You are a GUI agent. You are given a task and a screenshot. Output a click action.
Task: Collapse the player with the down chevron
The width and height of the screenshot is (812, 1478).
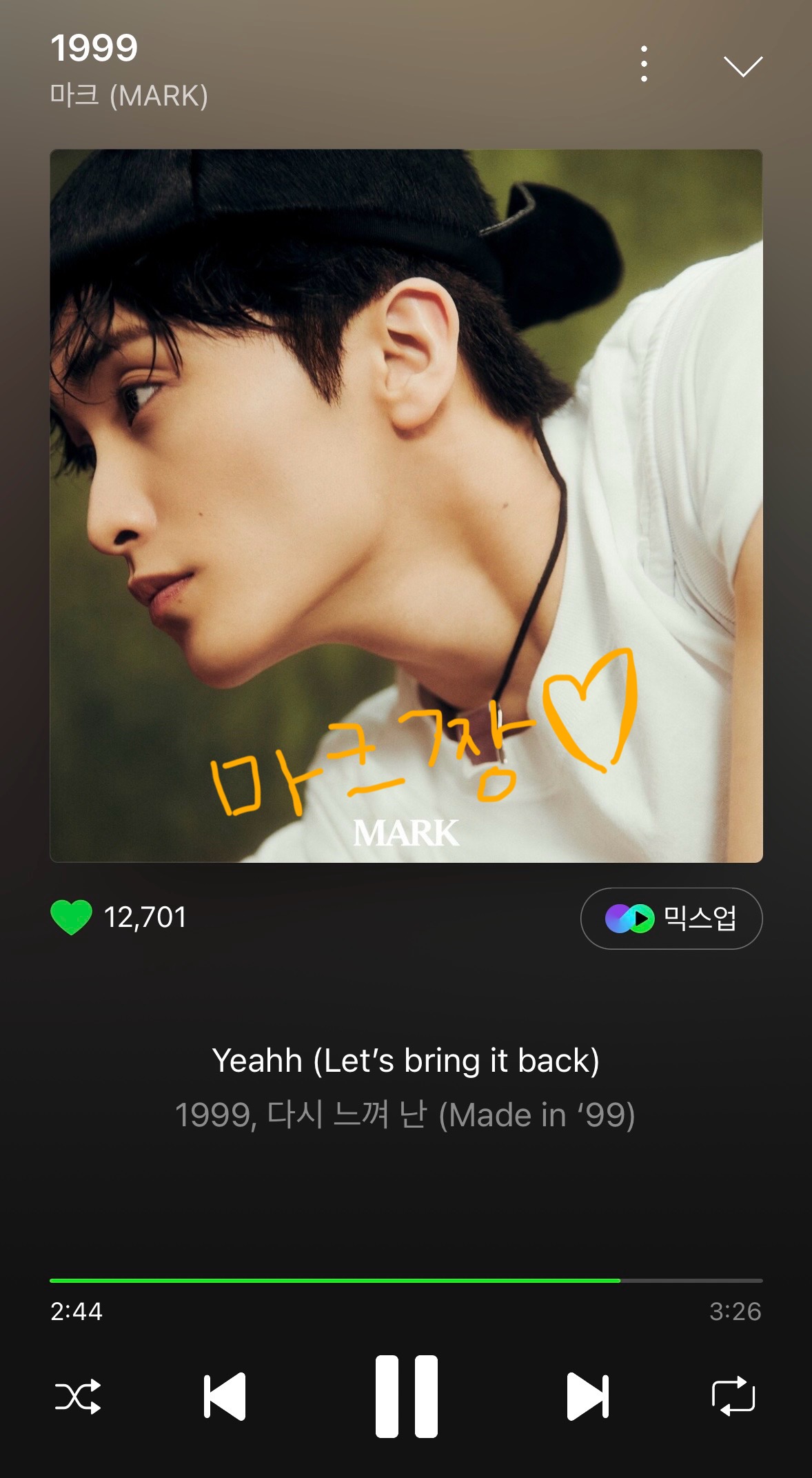[742, 66]
